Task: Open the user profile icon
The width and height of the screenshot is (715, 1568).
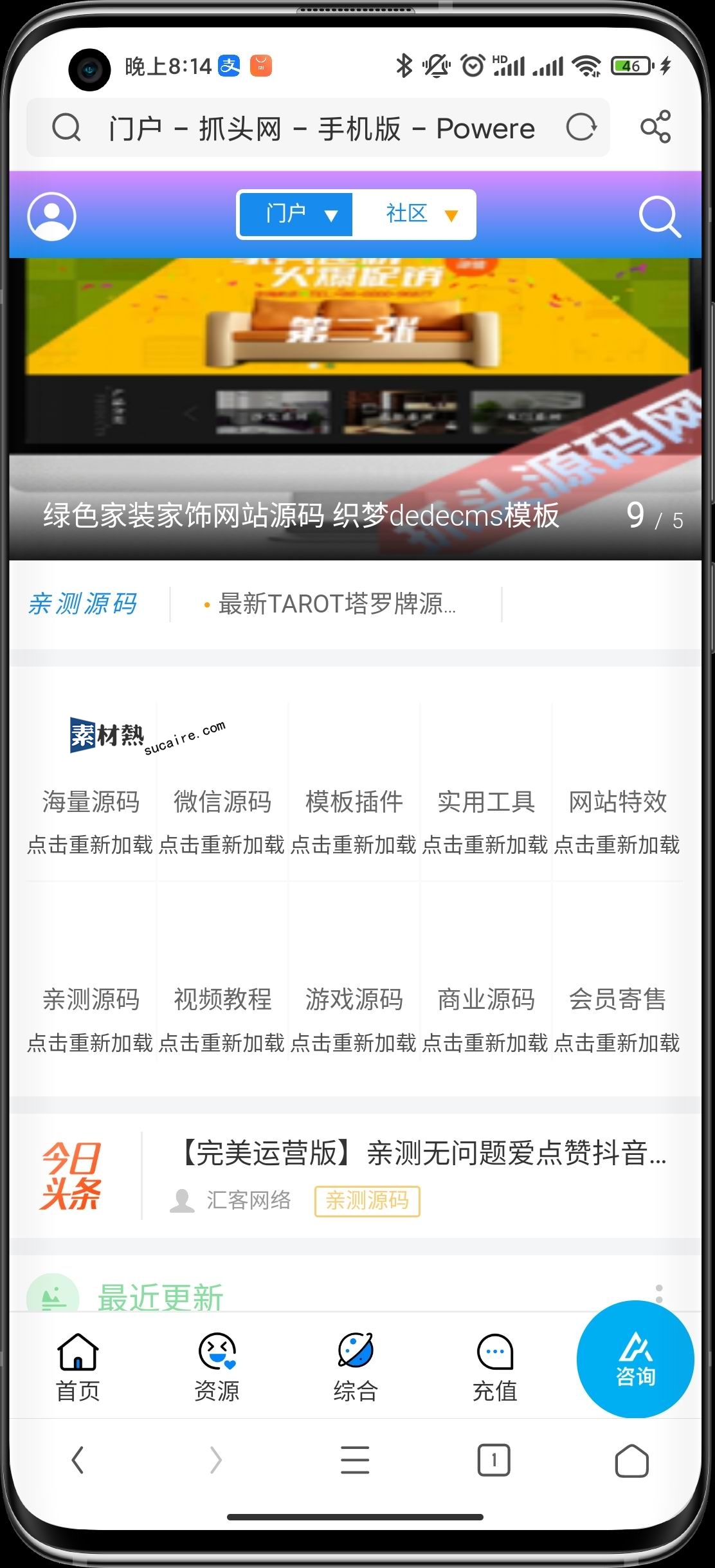Action: tap(51, 216)
